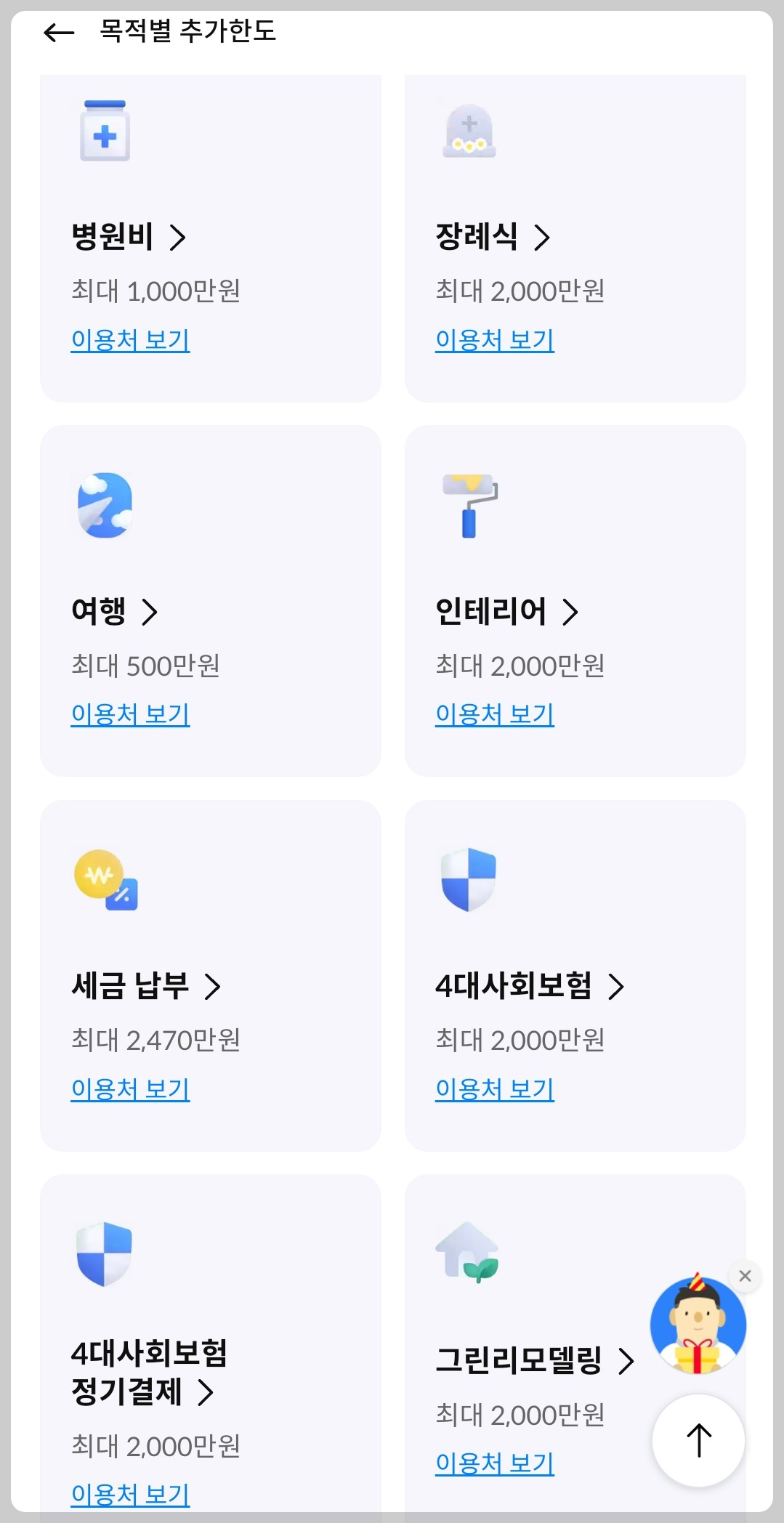784x1523 pixels.
Task: Expand the chevron next to 세금 납부
Action: tap(213, 987)
